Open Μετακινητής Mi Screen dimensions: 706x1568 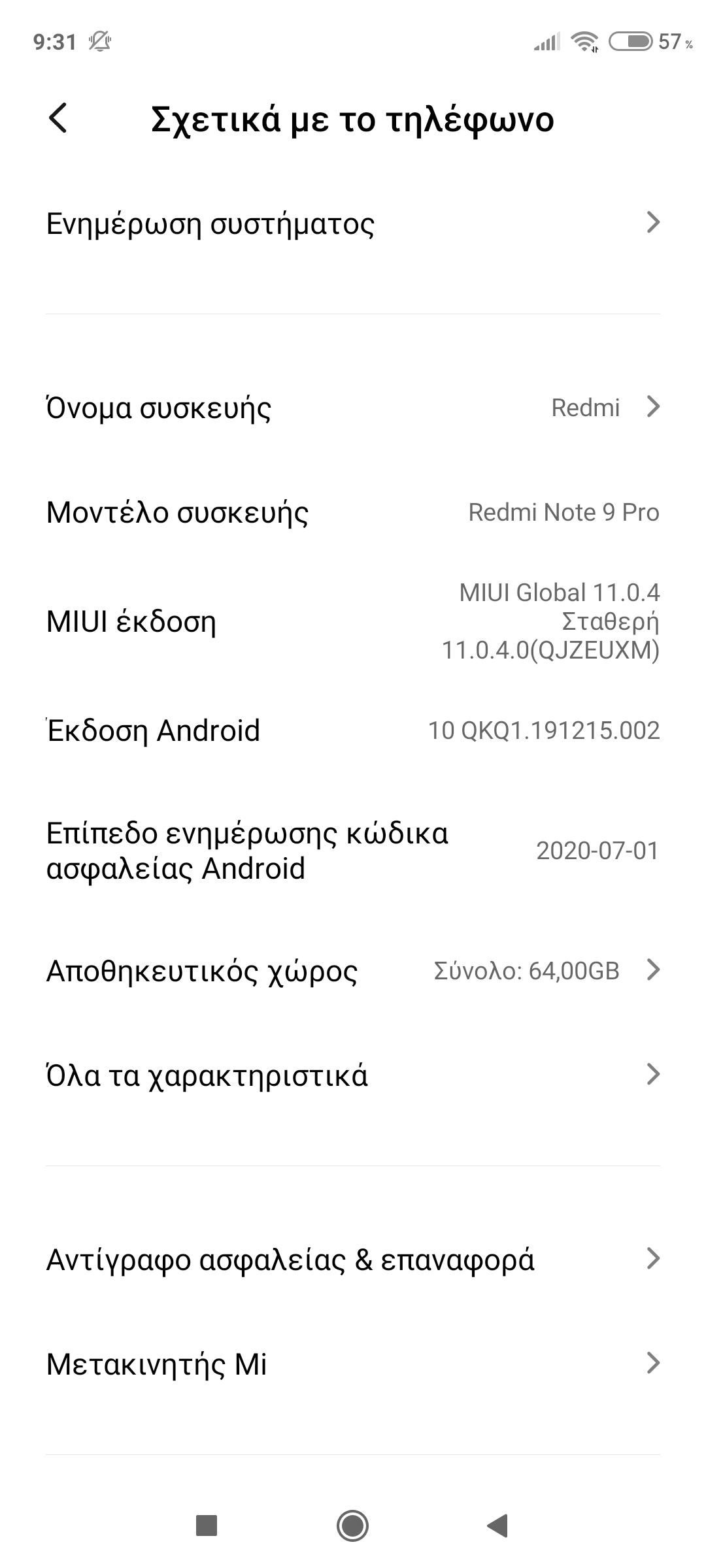click(x=353, y=1364)
